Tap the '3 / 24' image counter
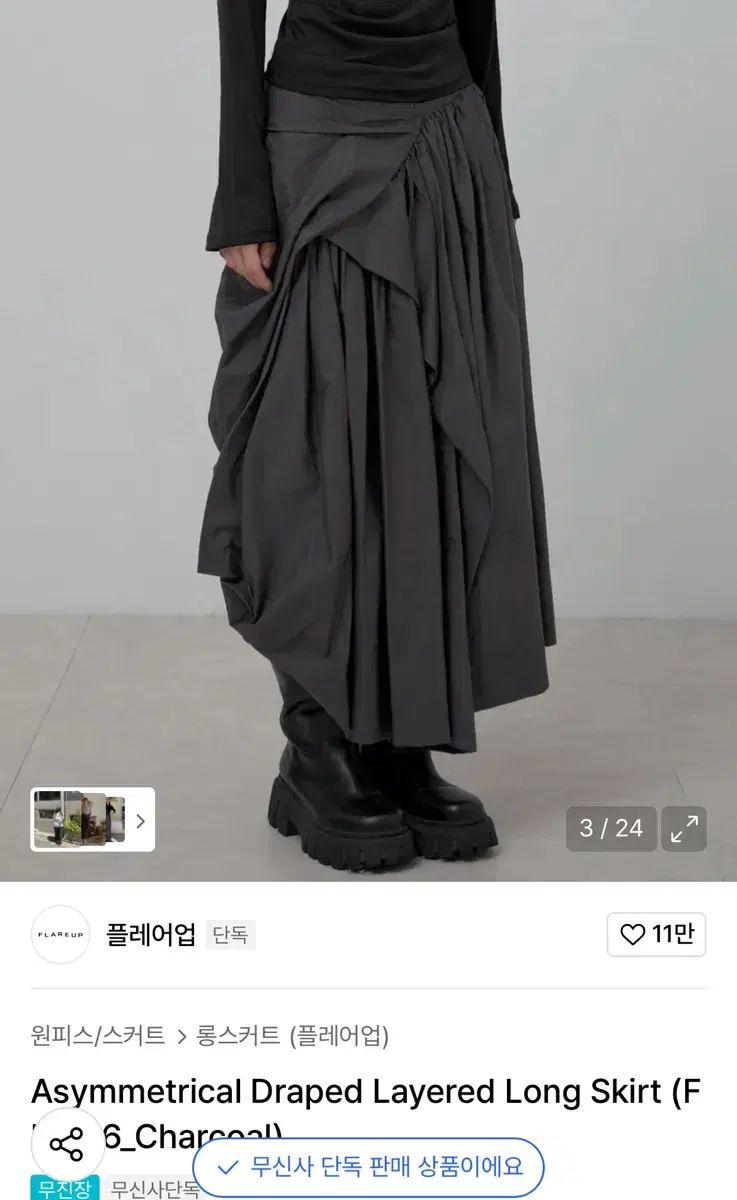Image resolution: width=737 pixels, height=1200 pixels. [x=610, y=830]
